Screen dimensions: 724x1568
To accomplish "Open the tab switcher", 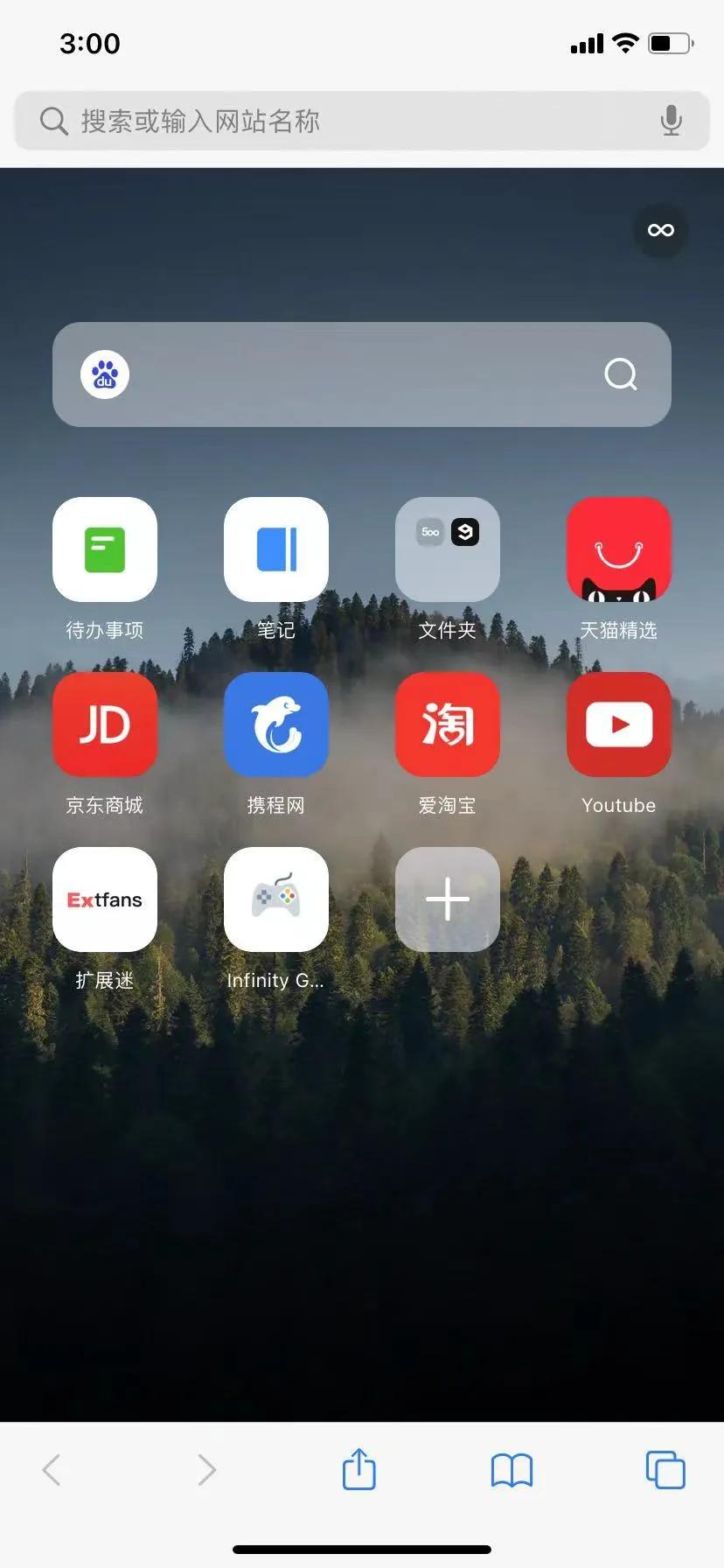I will 665,1470.
